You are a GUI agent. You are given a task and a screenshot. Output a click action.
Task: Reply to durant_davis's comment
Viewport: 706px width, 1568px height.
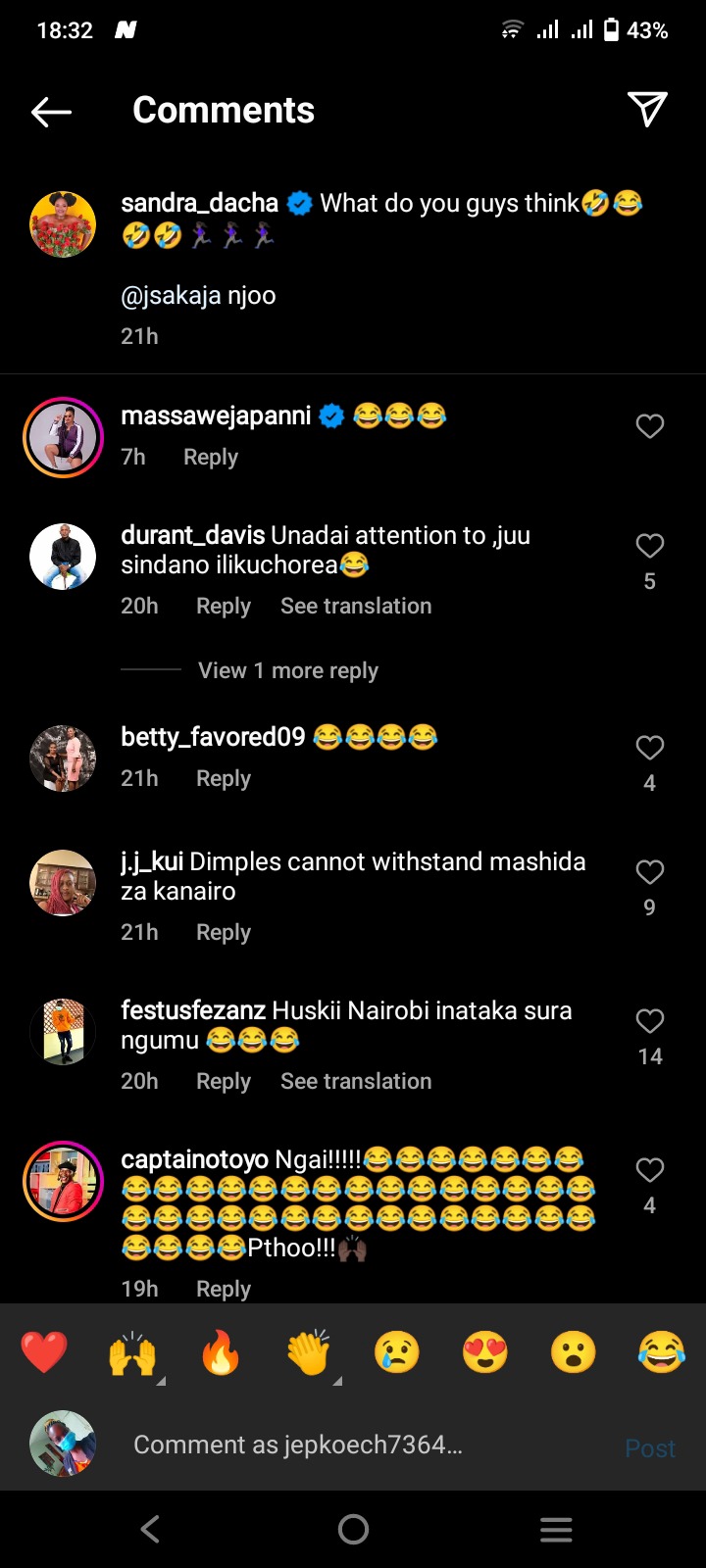click(x=224, y=606)
